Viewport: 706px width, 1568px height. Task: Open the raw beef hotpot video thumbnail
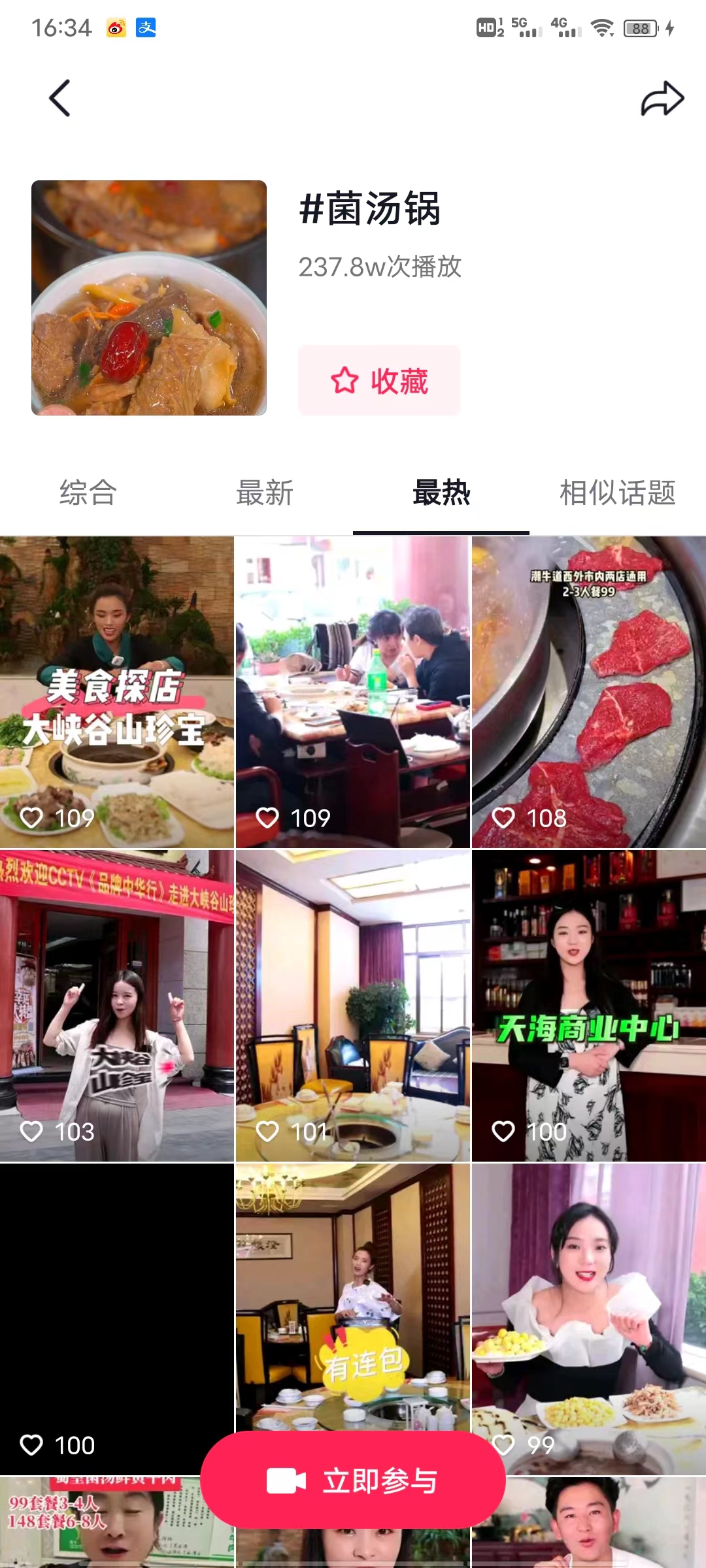click(588, 686)
